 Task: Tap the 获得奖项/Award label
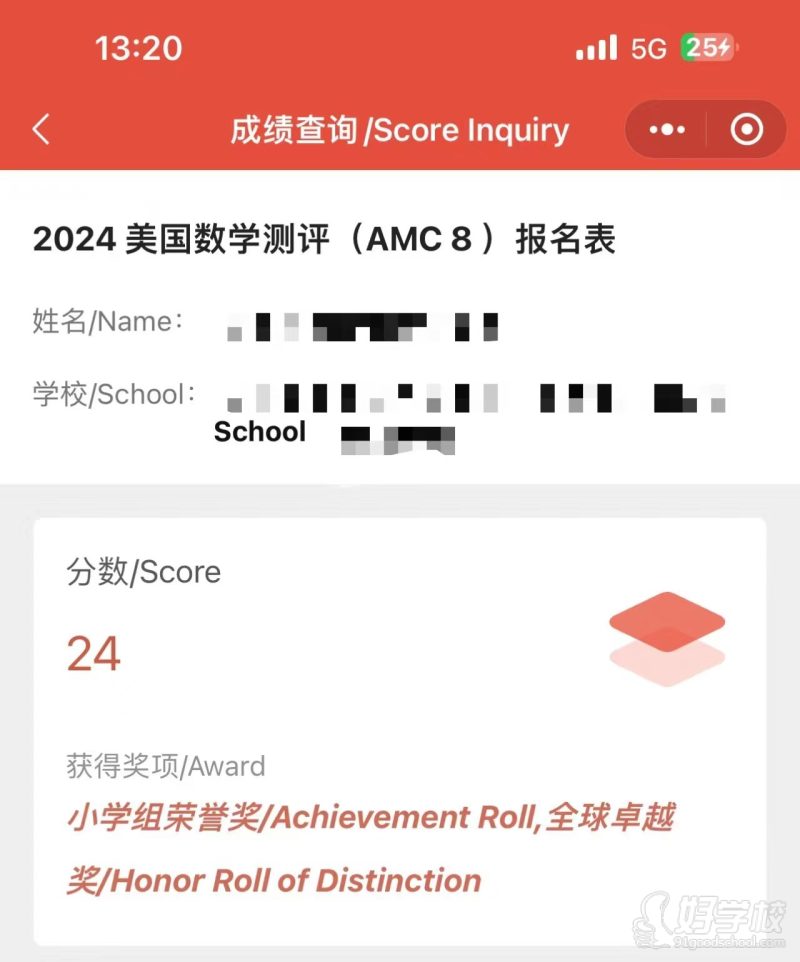click(163, 766)
